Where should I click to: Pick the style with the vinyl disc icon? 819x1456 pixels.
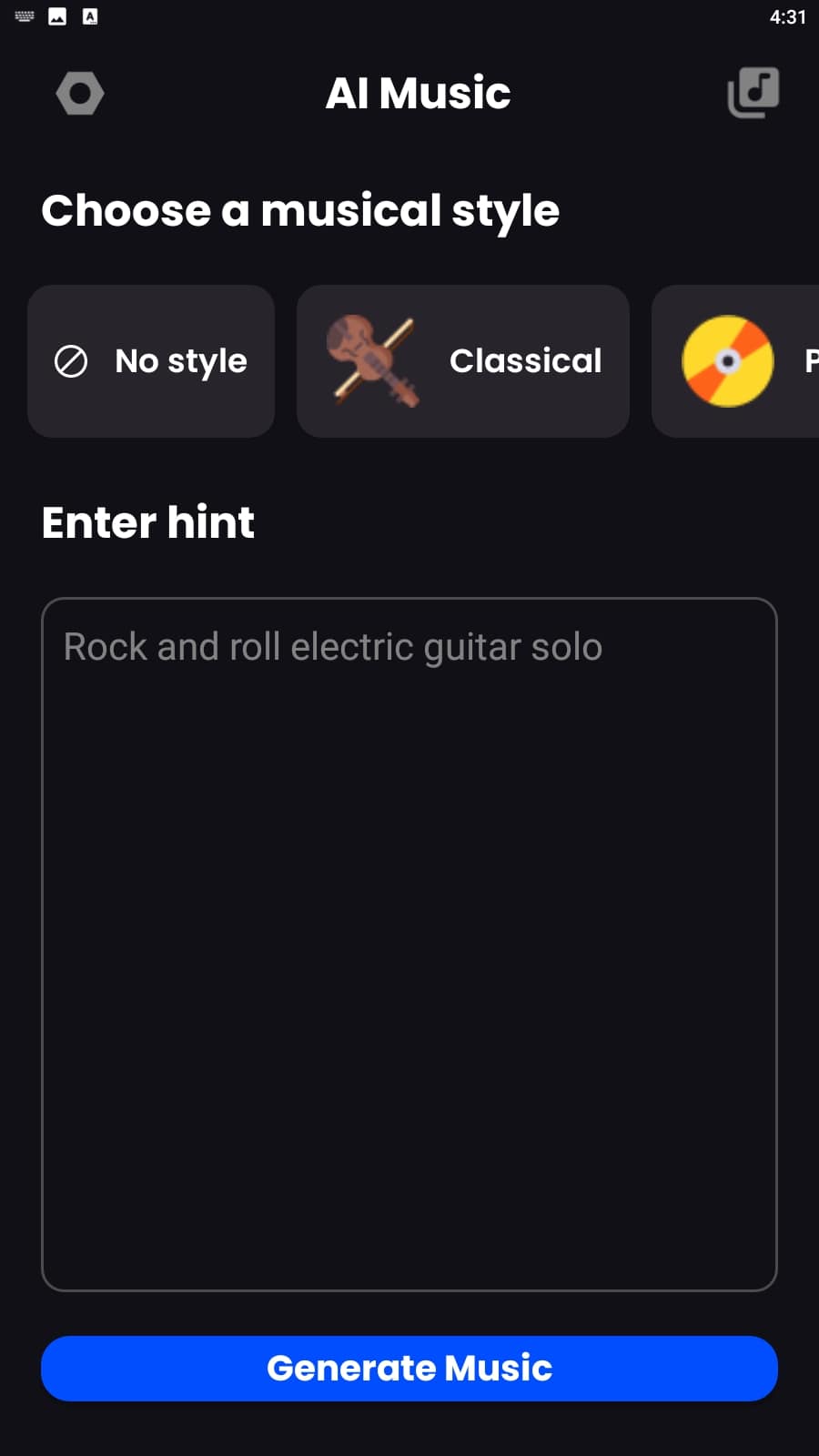coord(735,361)
